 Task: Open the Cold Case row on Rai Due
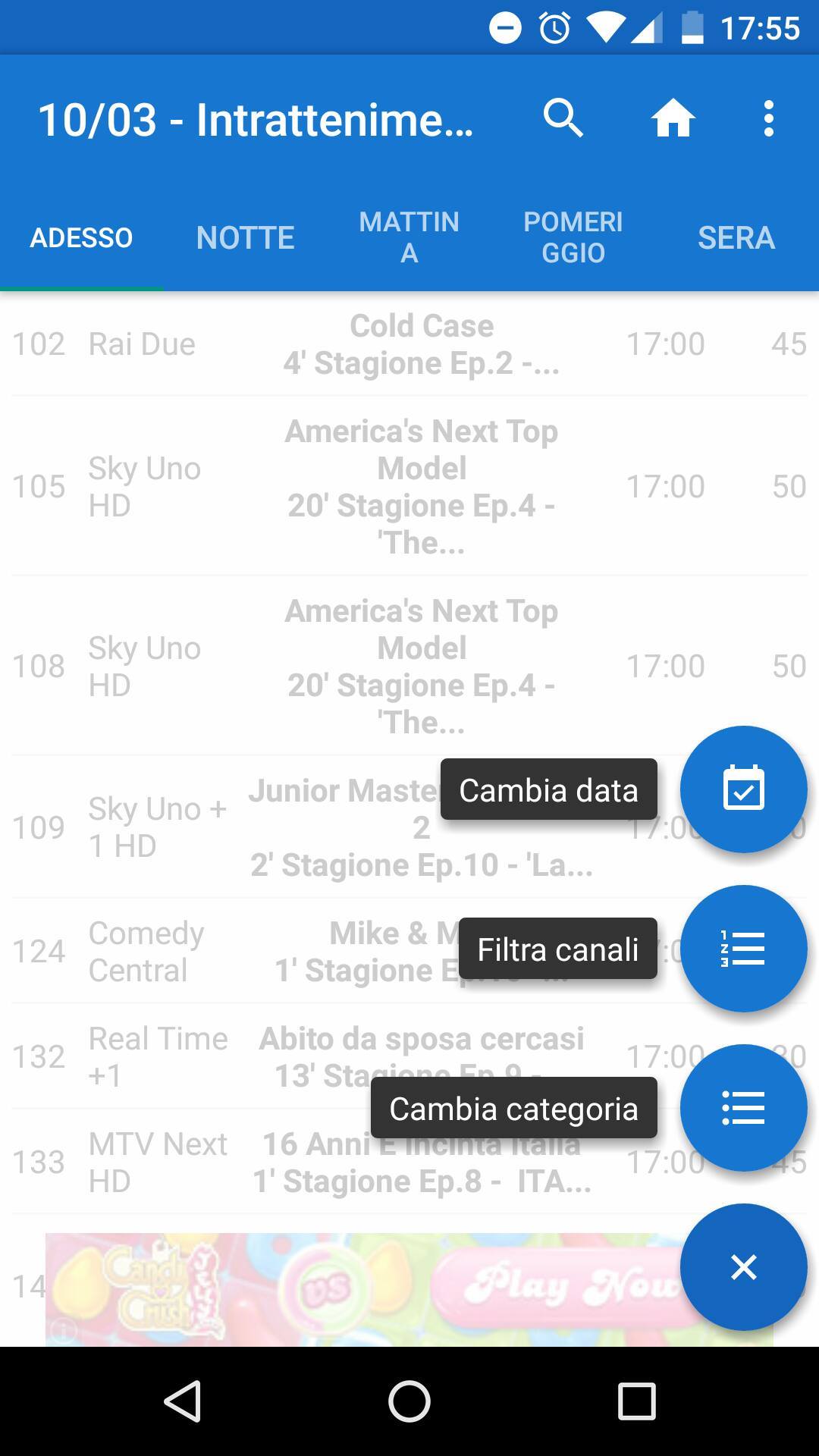click(x=409, y=344)
